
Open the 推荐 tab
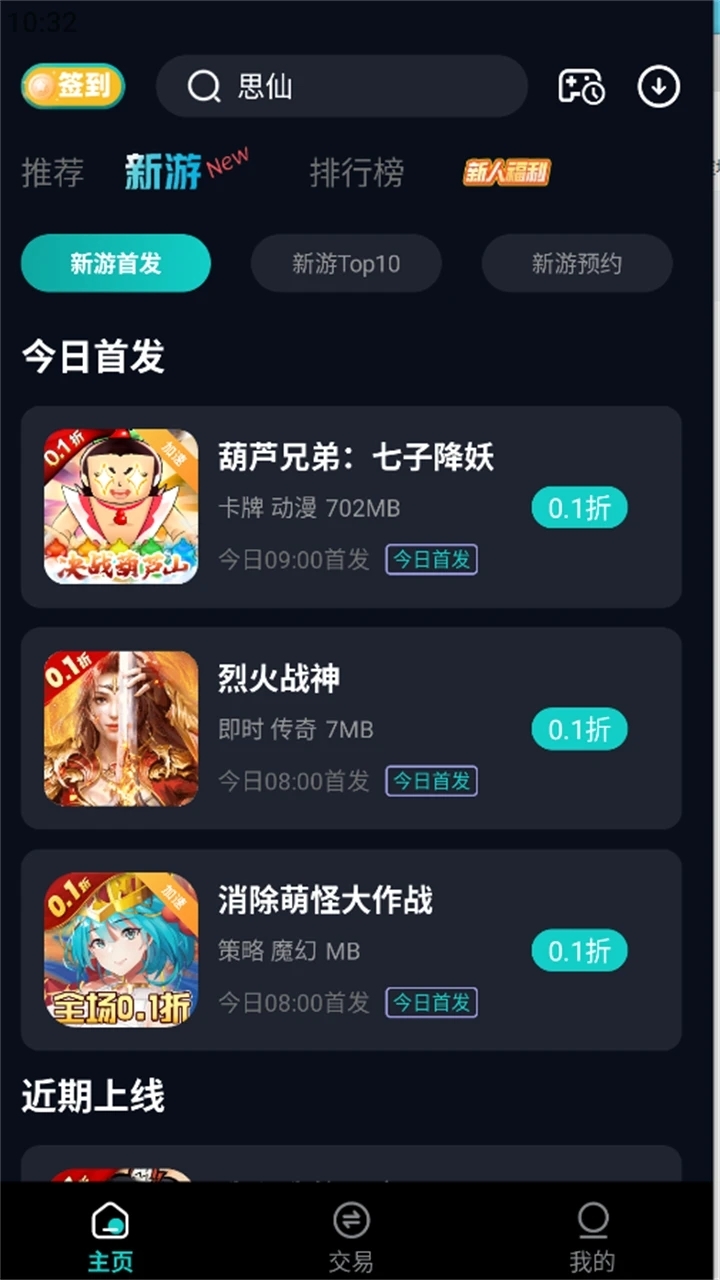pyautogui.click(x=51, y=172)
